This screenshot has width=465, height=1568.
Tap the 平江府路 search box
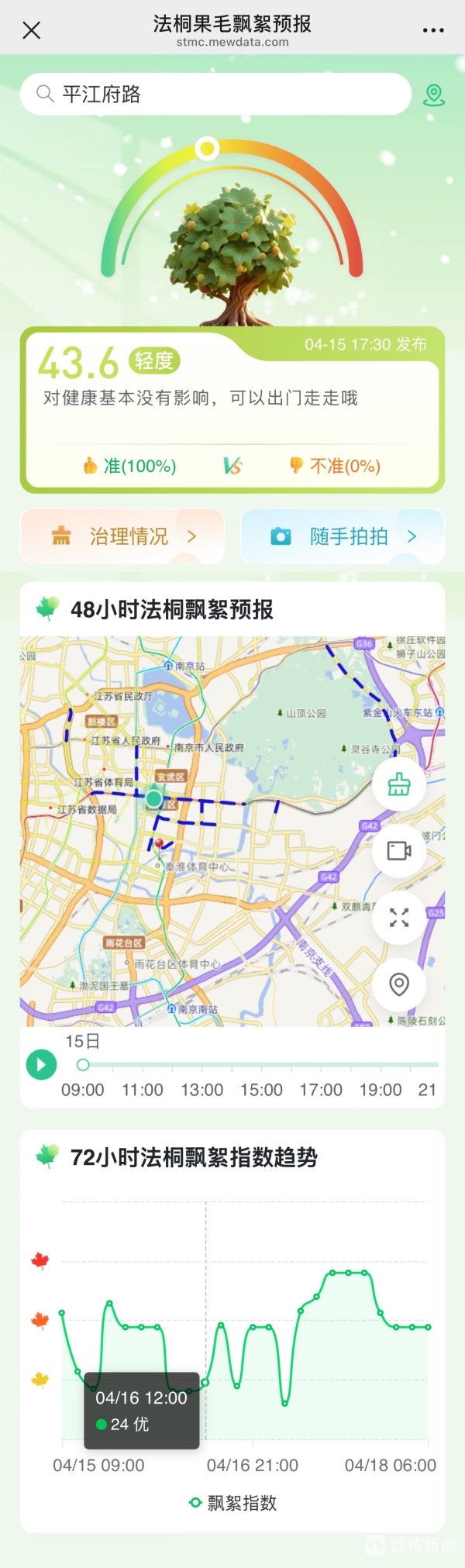[215, 95]
